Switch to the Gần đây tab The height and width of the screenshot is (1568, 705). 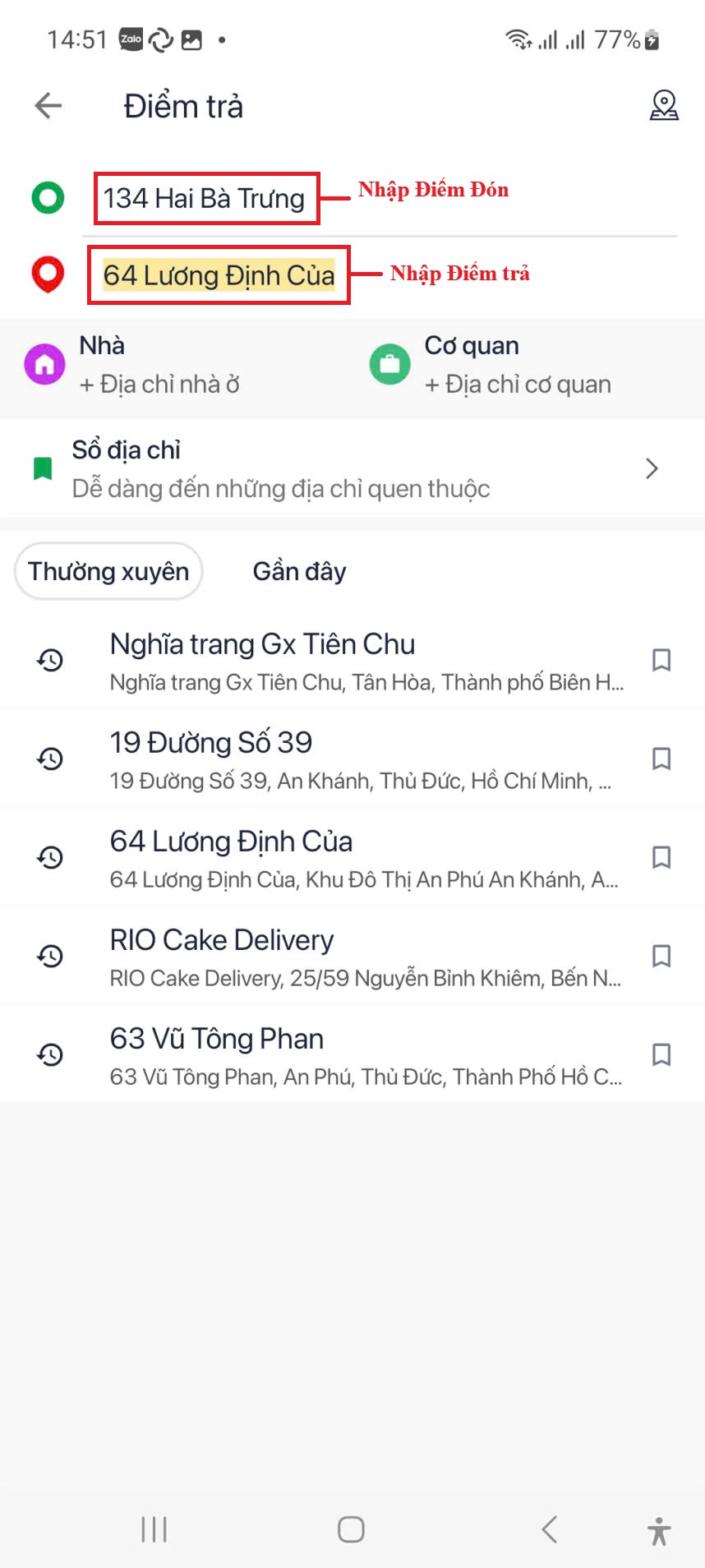tap(299, 570)
